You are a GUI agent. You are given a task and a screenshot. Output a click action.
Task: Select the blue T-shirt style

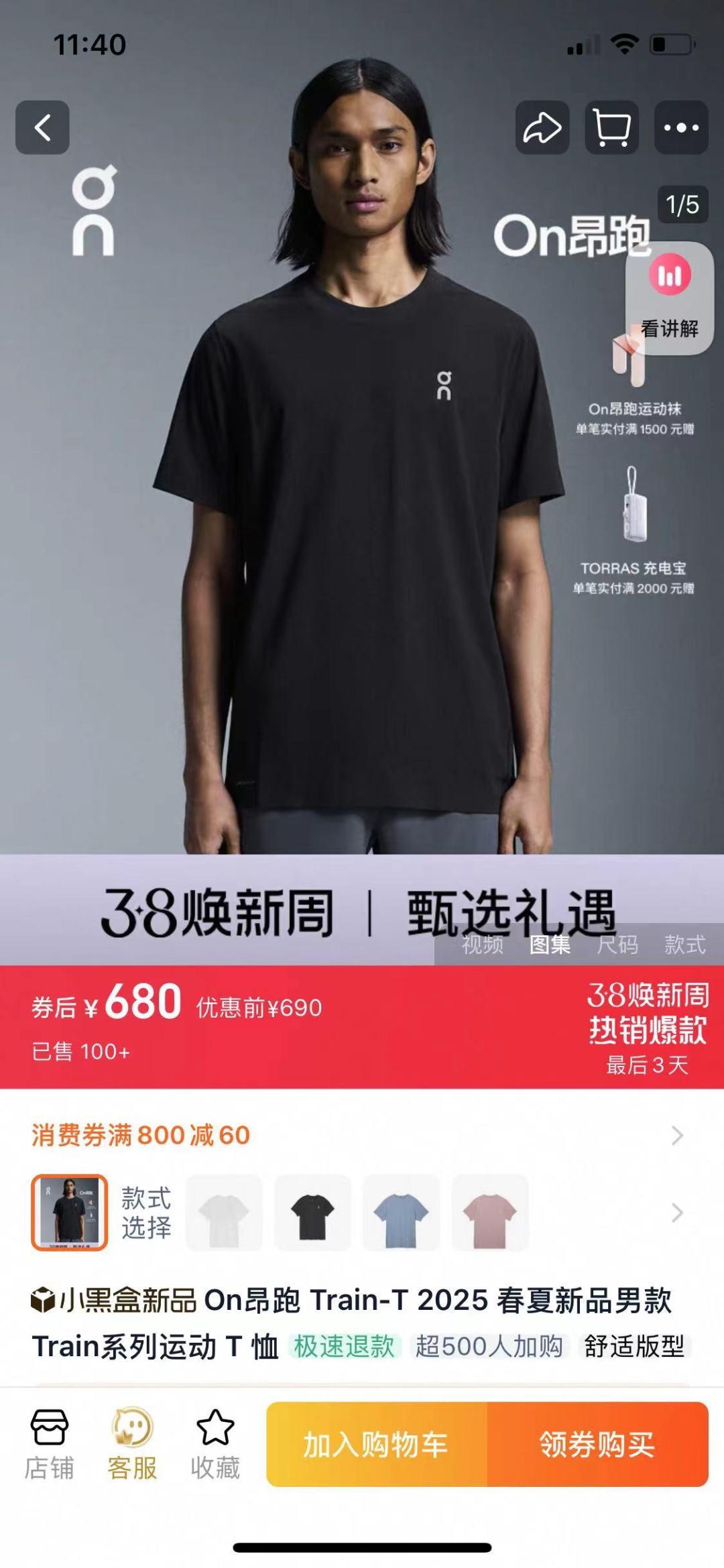pyautogui.click(x=401, y=1212)
